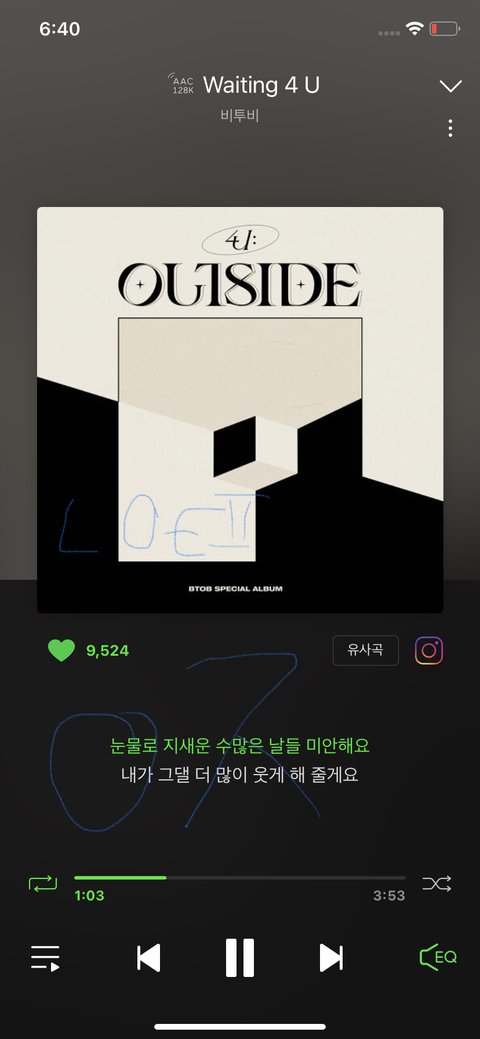Pause Waiting 4 U playback
480x1039 pixels.
click(239, 958)
